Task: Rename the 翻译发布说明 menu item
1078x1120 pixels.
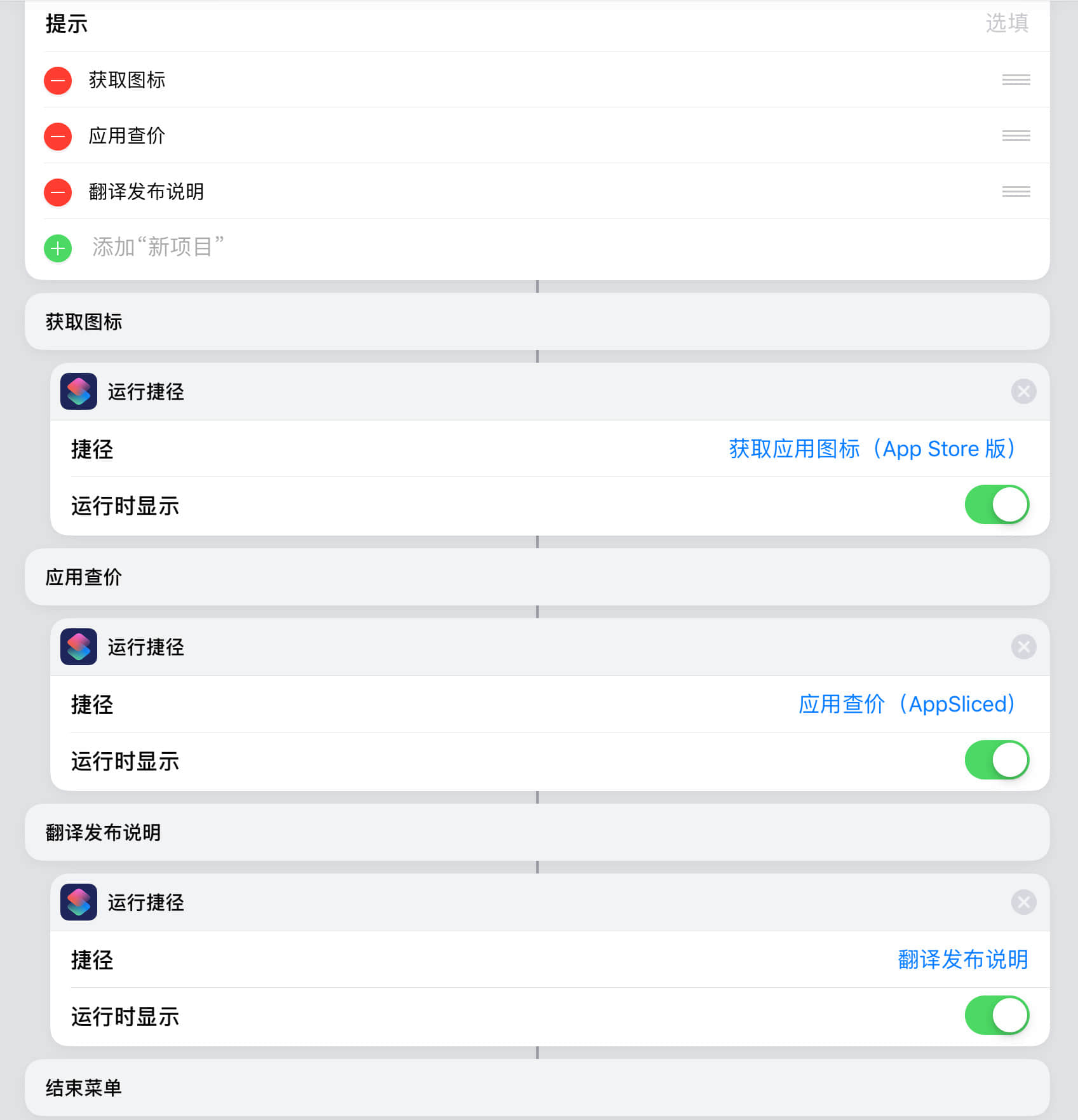Action: coord(146,192)
